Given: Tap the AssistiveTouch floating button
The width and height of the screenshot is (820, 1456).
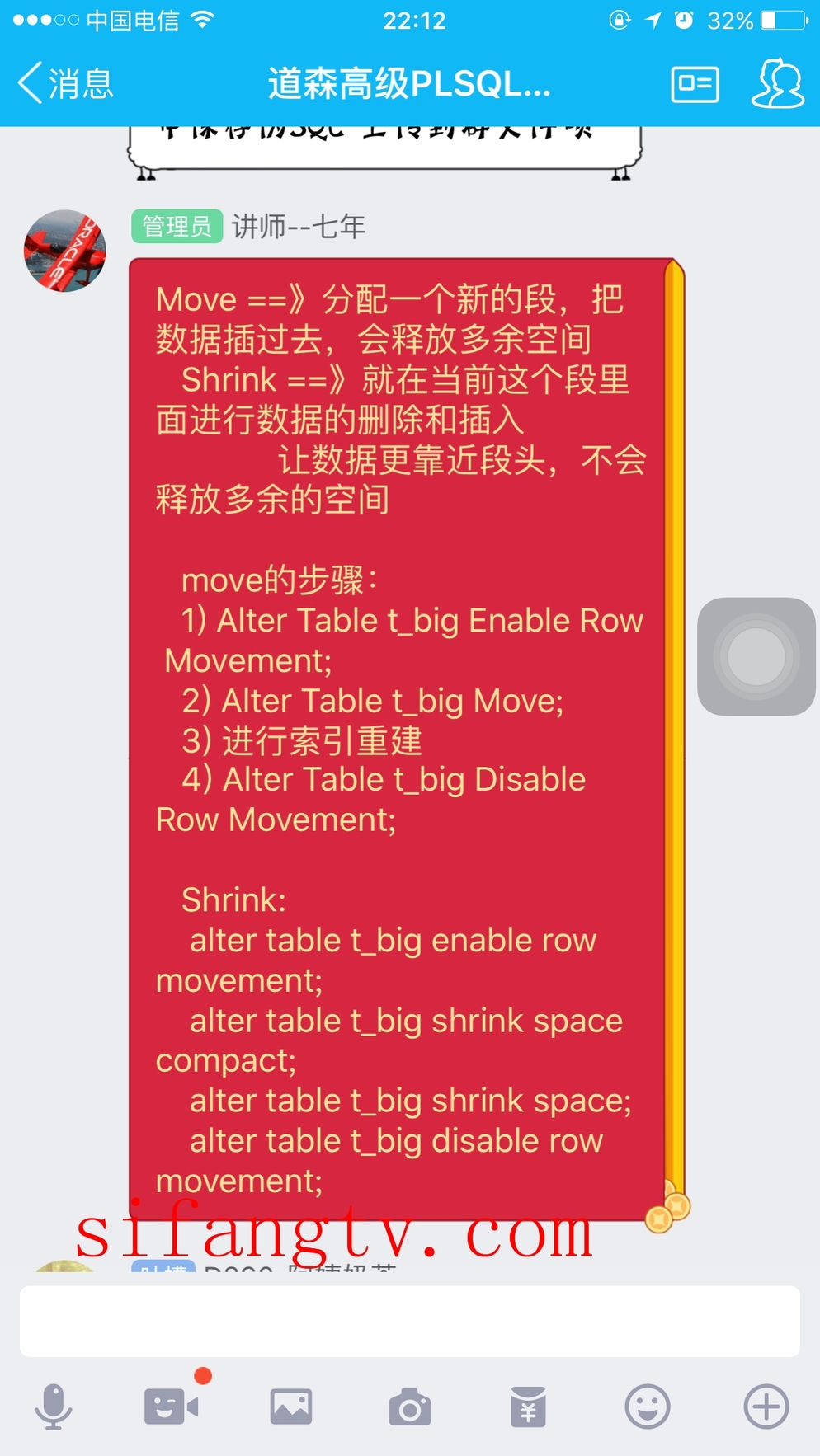Looking at the screenshot, I should [756, 656].
